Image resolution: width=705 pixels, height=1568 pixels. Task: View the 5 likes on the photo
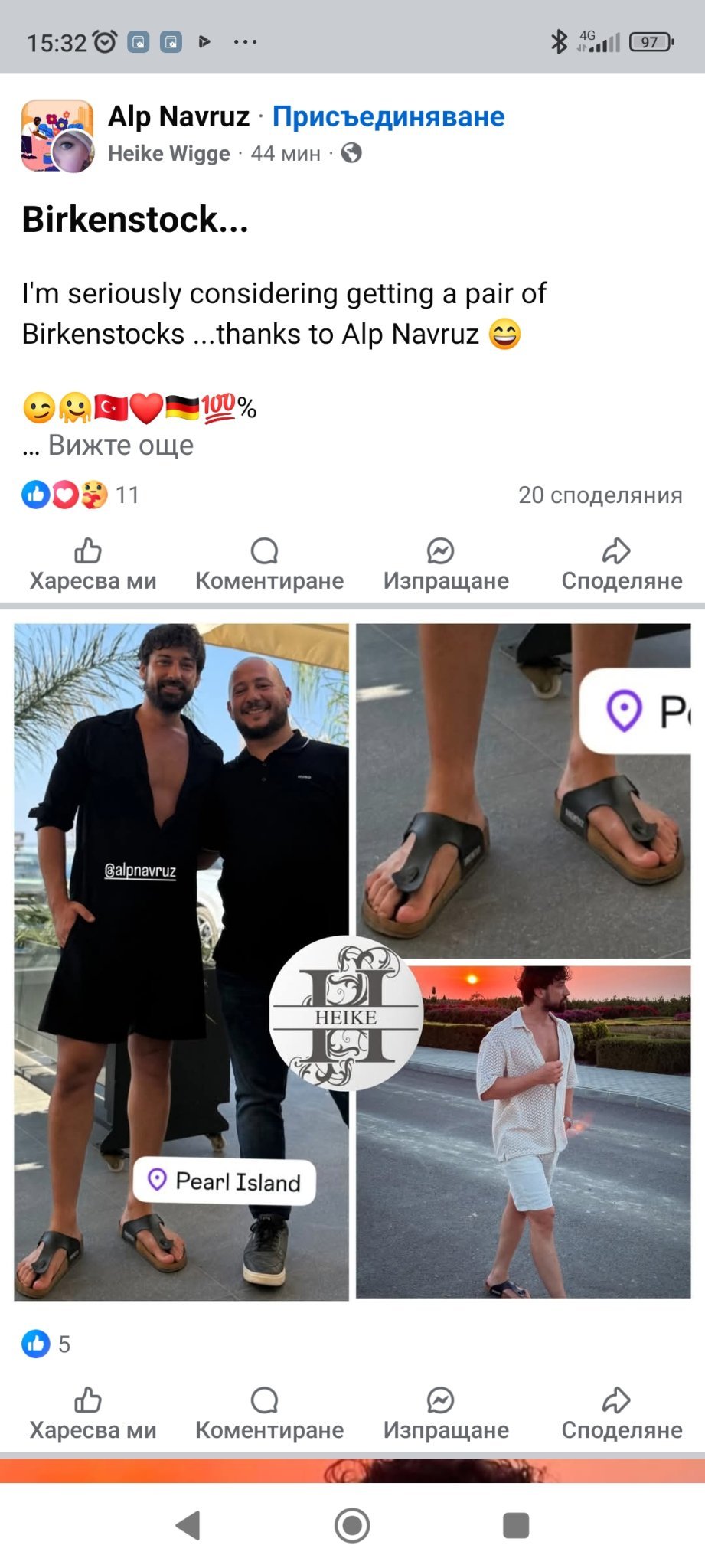pos(46,1344)
